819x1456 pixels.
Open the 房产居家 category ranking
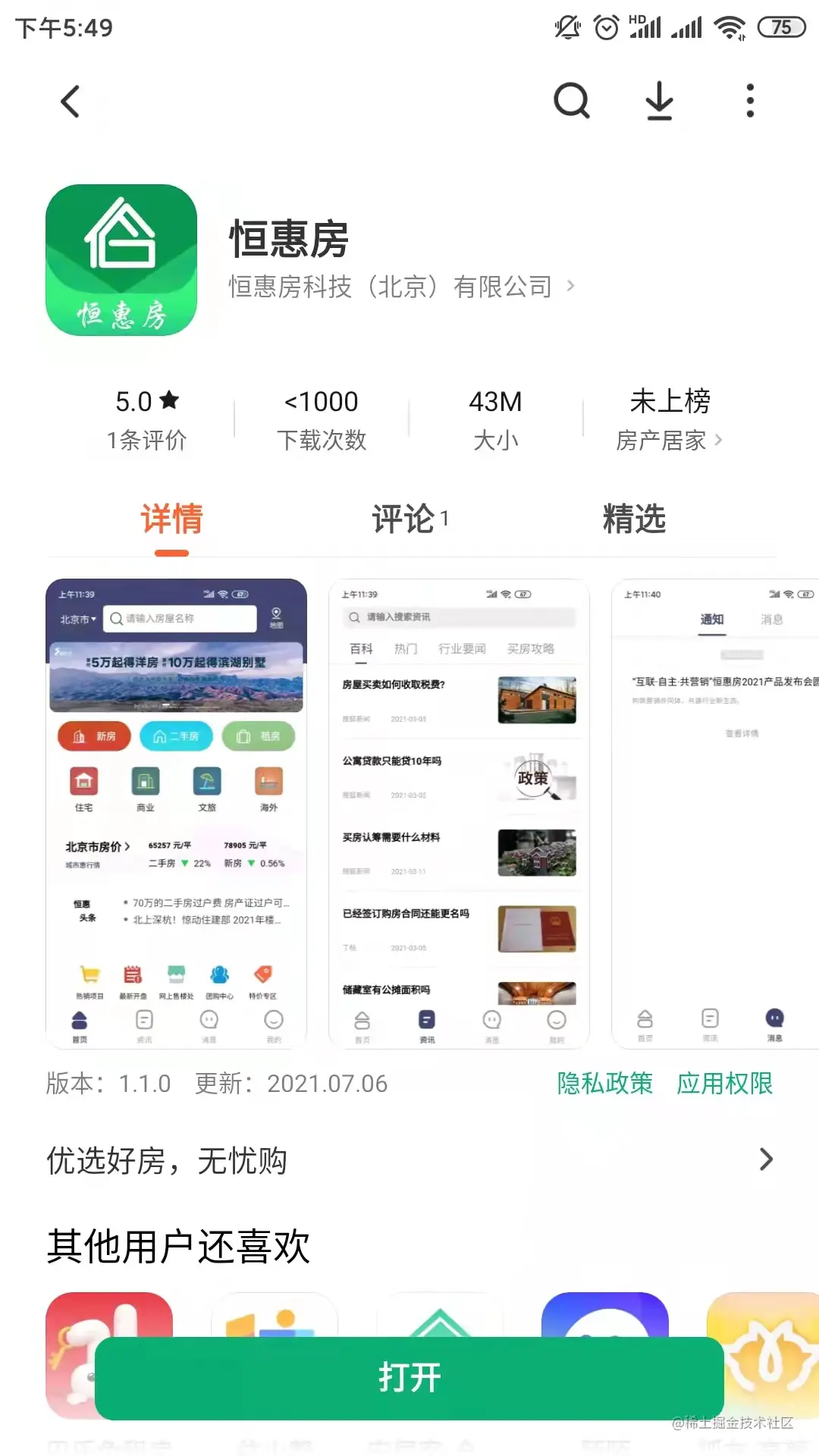pos(669,440)
